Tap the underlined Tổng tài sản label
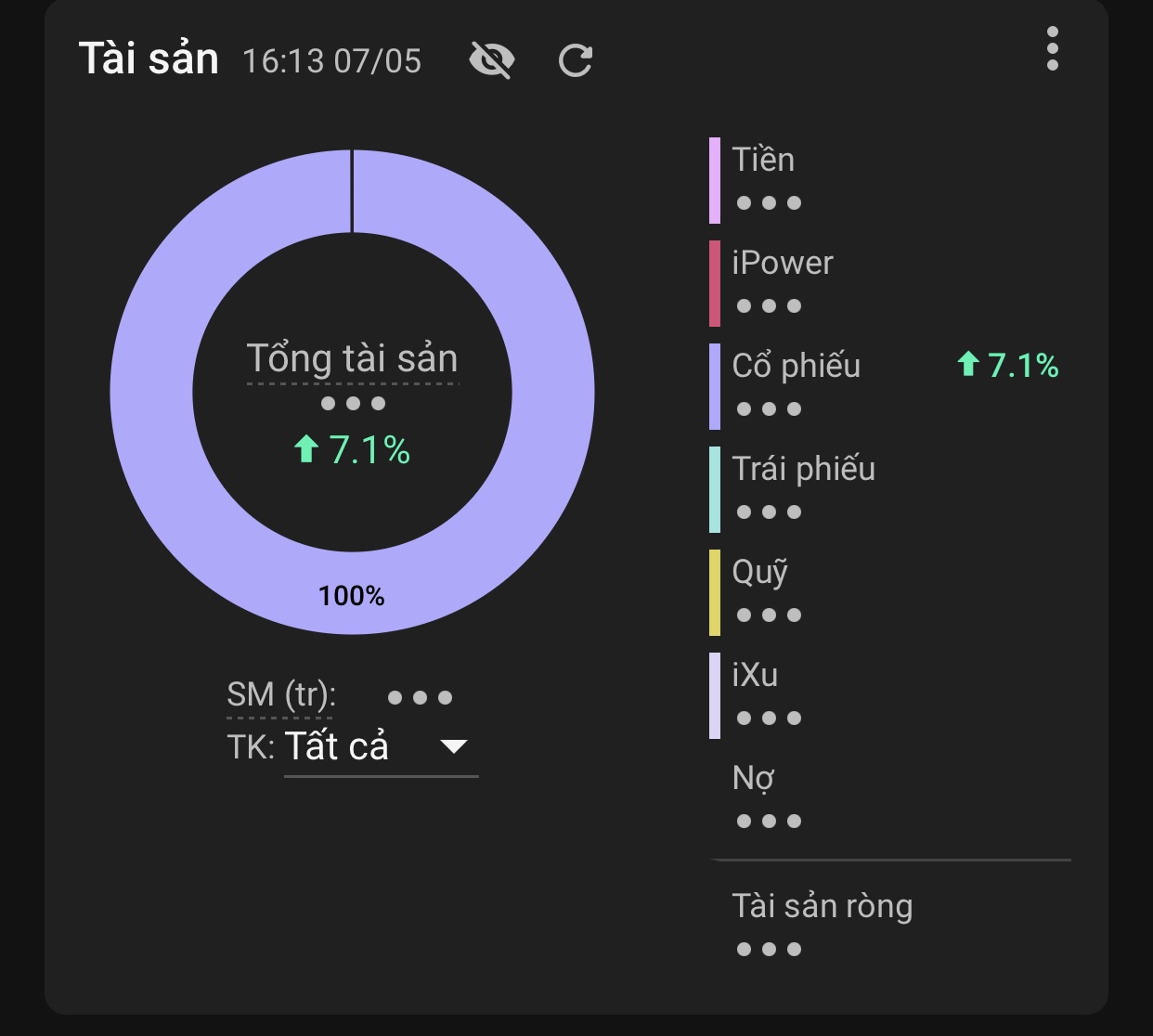 click(x=352, y=359)
